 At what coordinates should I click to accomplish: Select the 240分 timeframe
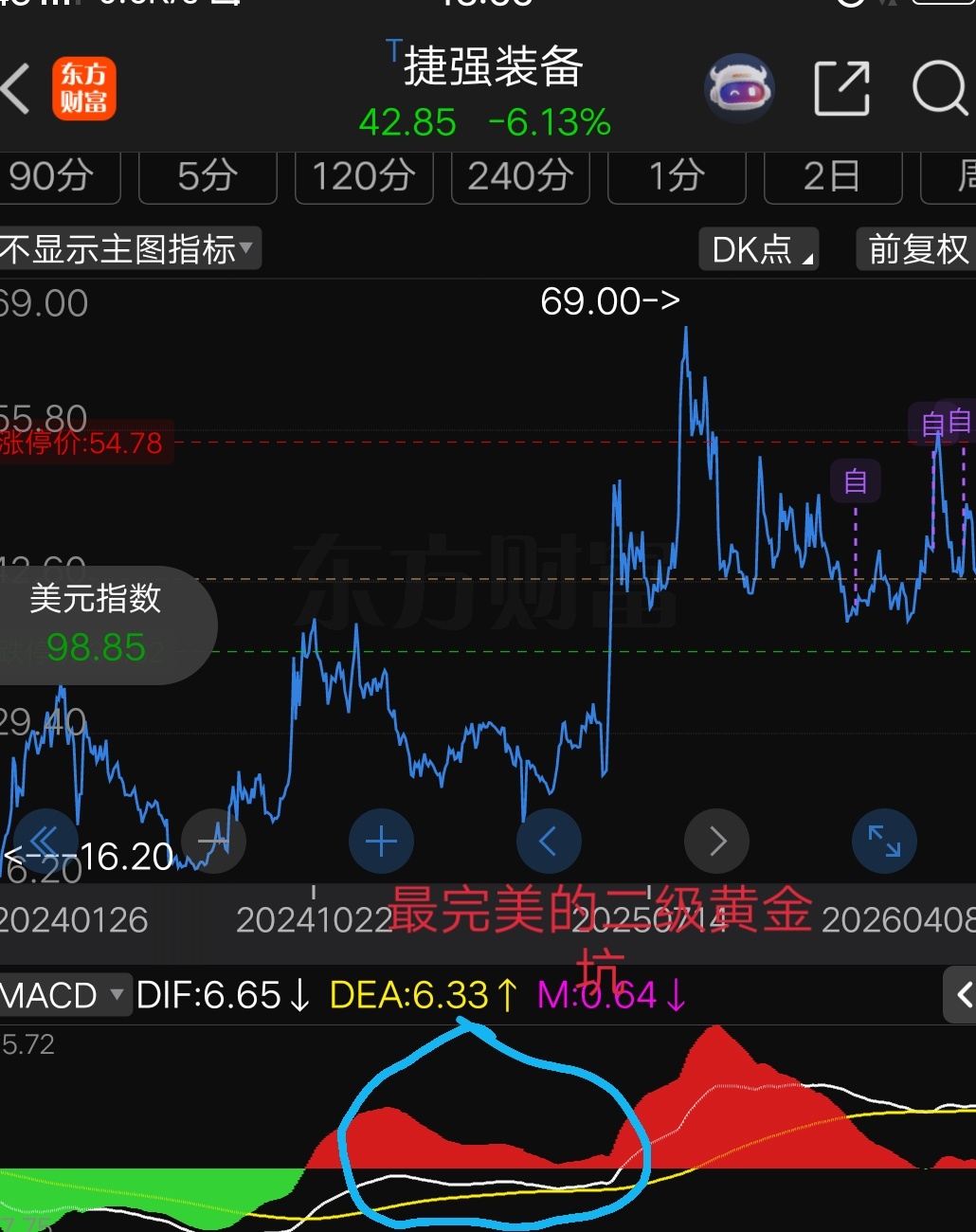tap(520, 177)
